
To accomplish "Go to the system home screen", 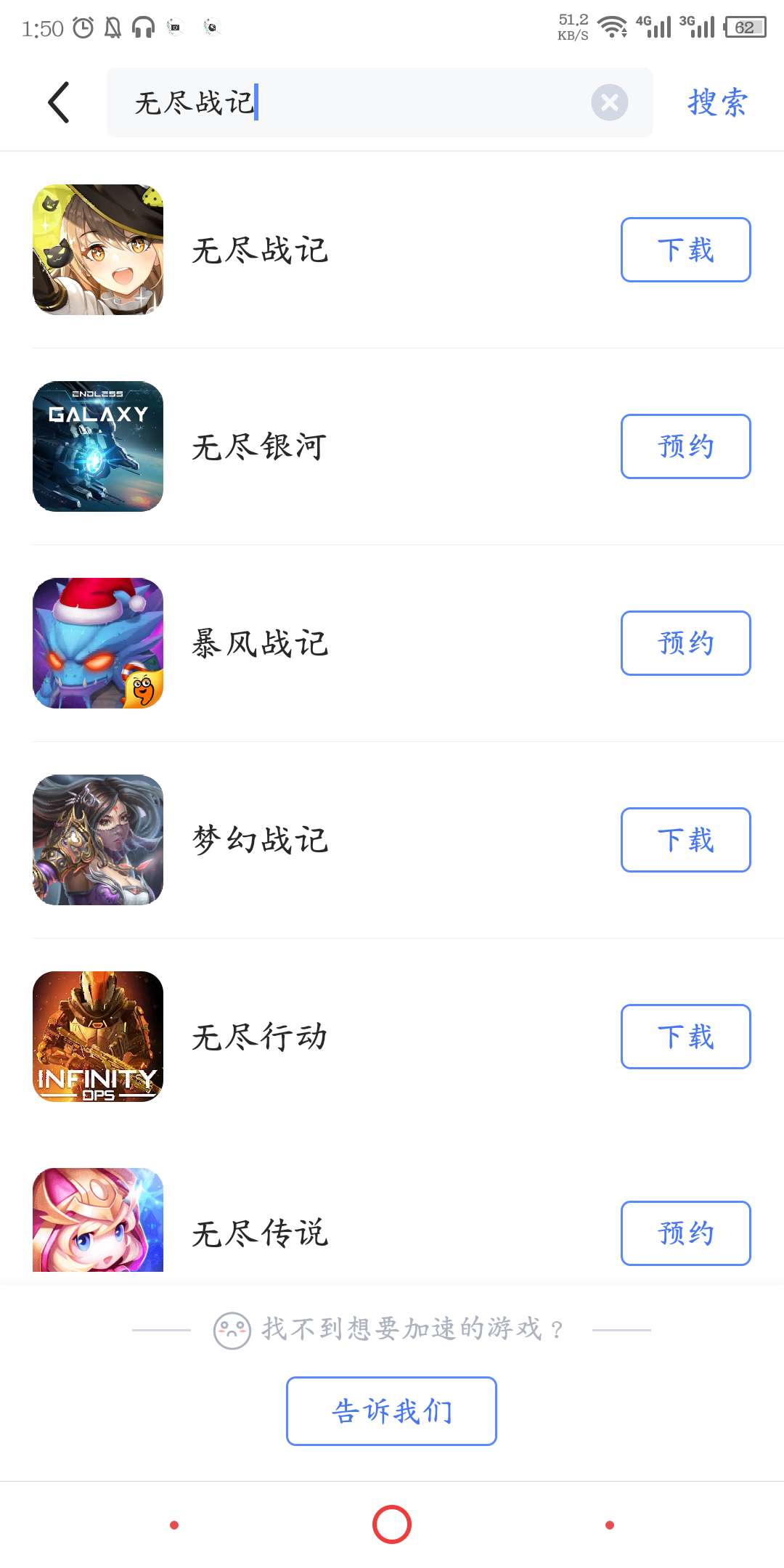I will tap(392, 1524).
